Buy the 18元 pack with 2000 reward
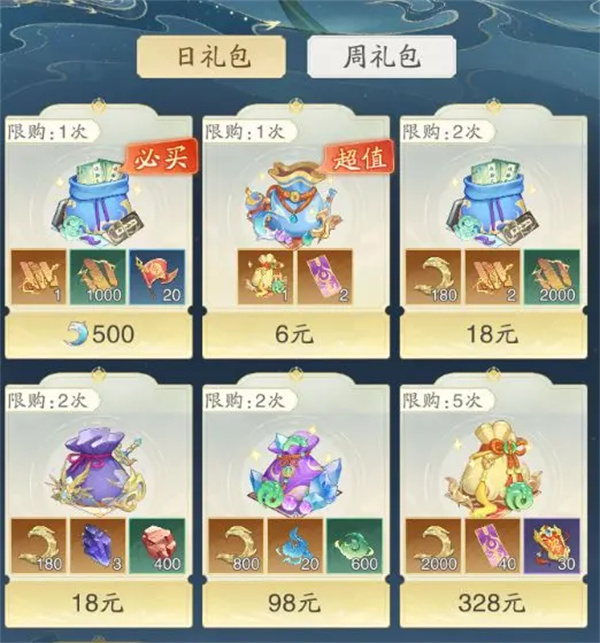Image resolution: width=600 pixels, height=643 pixels. pyautogui.click(x=494, y=334)
